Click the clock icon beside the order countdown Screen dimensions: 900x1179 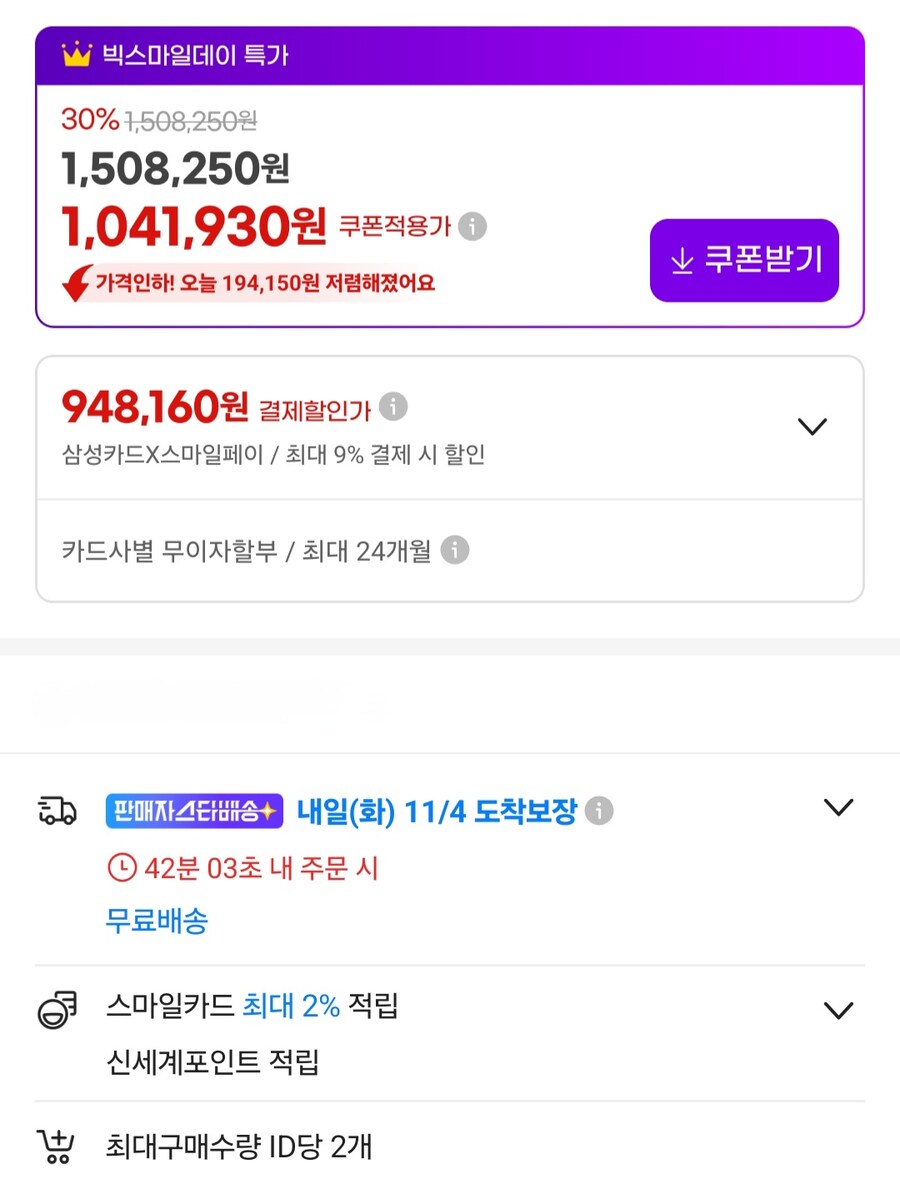pos(122,868)
